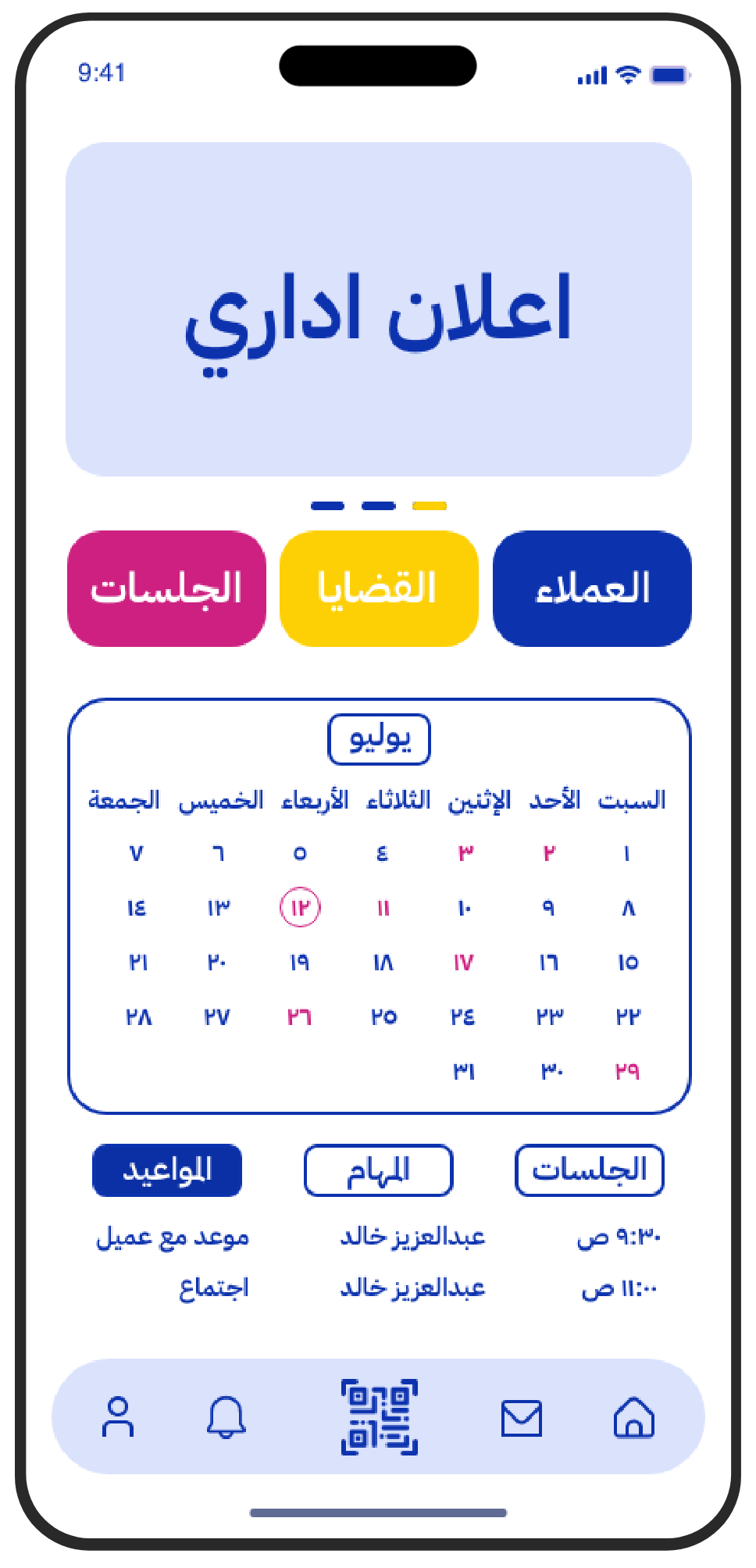Switch to the outlined الجلسات tab
The height and width of the screenshot is (1568, 756).
pos(590,1170)
